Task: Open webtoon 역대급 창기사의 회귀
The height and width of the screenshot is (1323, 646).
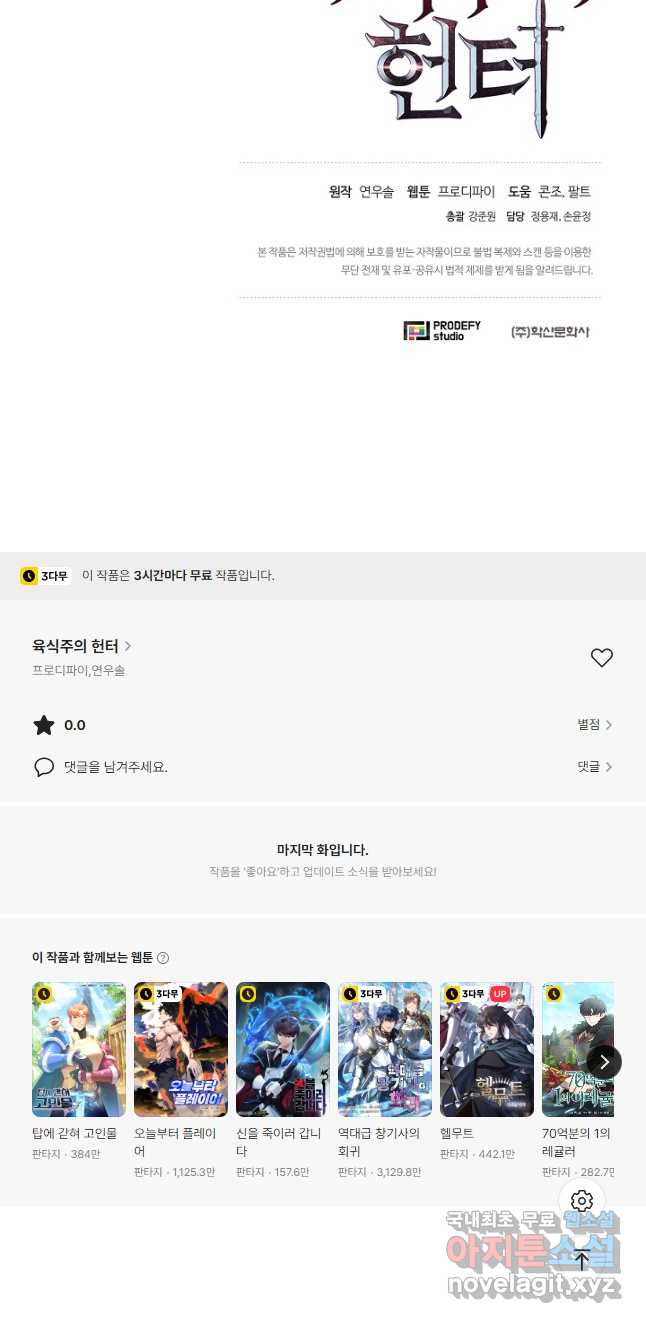Action: point(385,1049)
